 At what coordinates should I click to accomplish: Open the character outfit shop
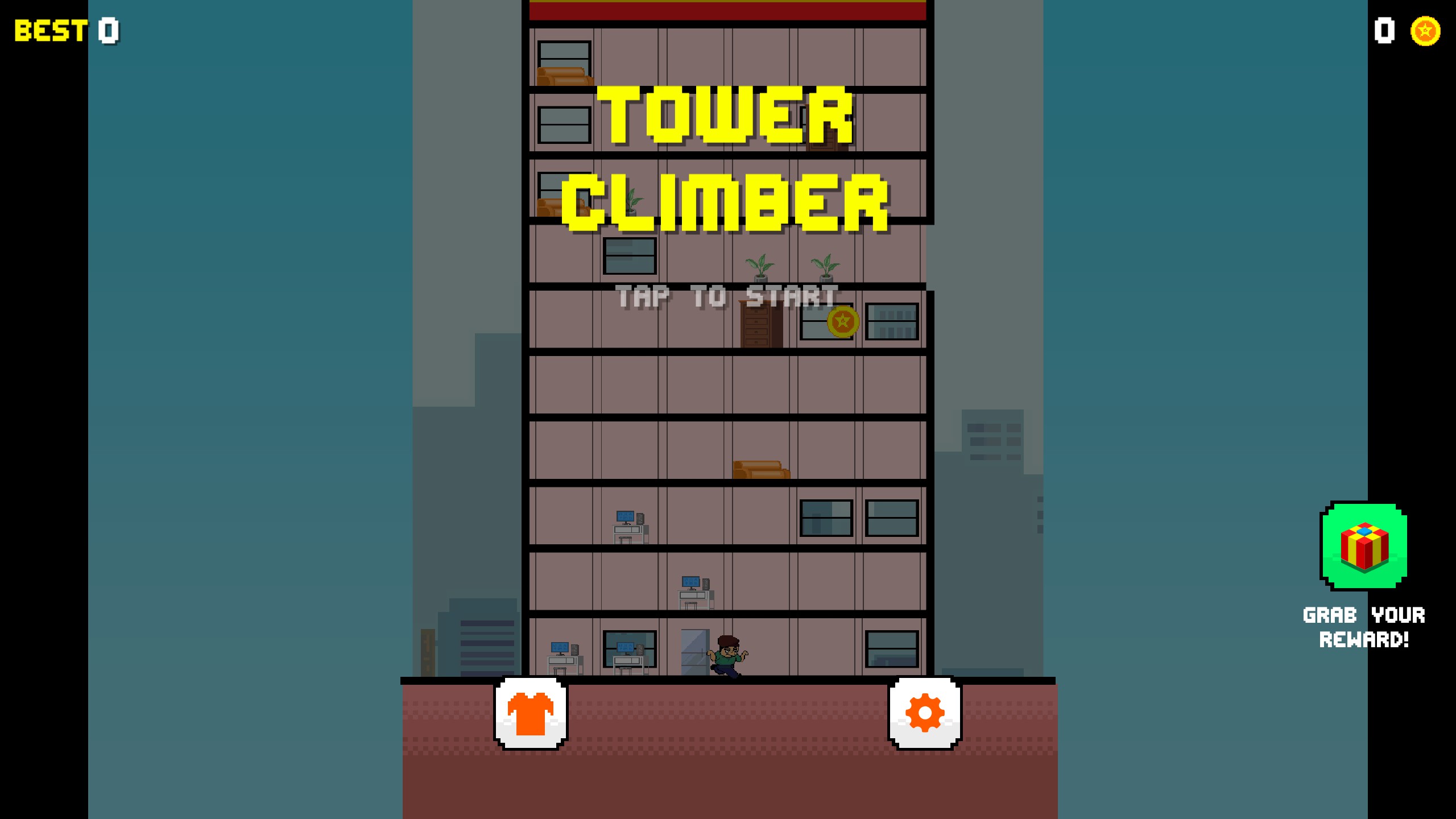pos(531,713)
